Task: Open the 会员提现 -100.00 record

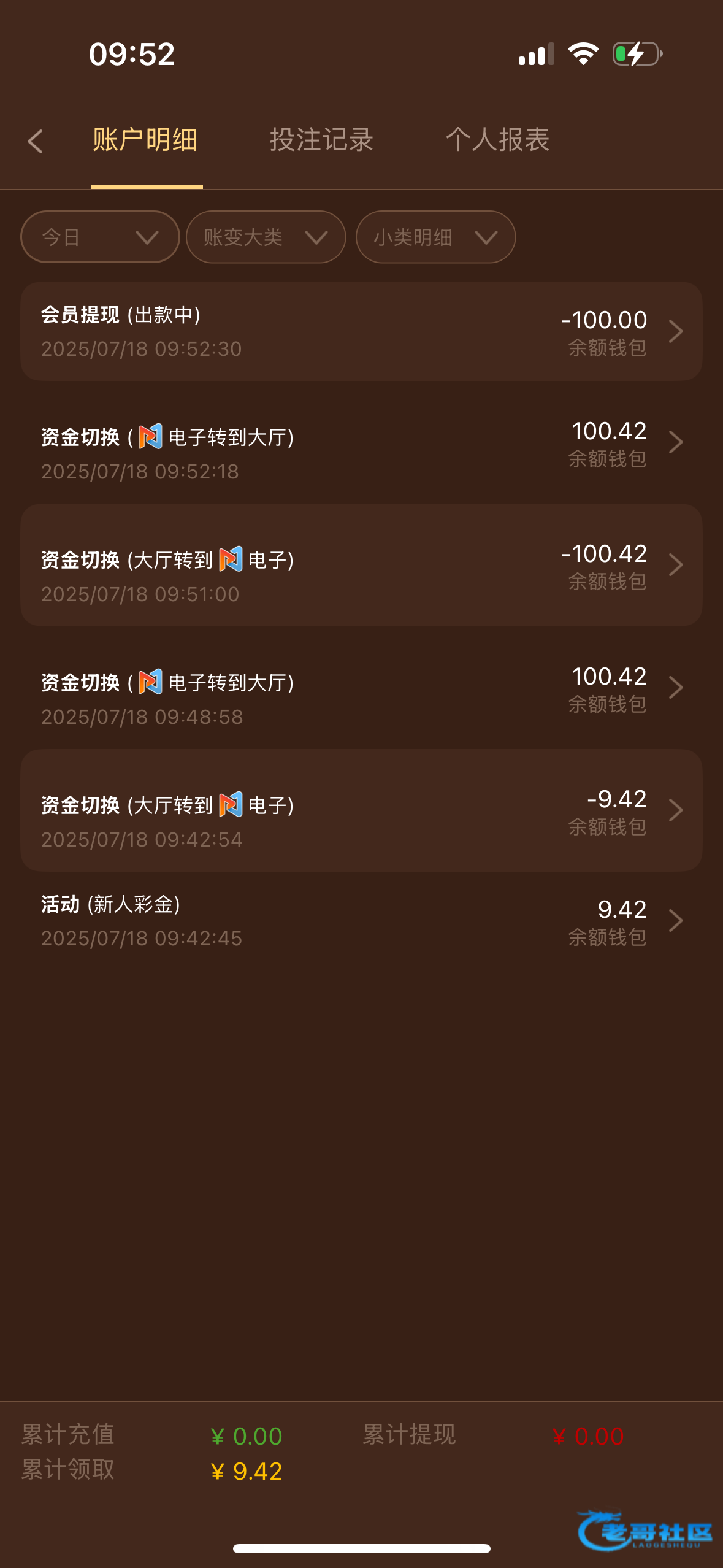Action: pos(361,331)
